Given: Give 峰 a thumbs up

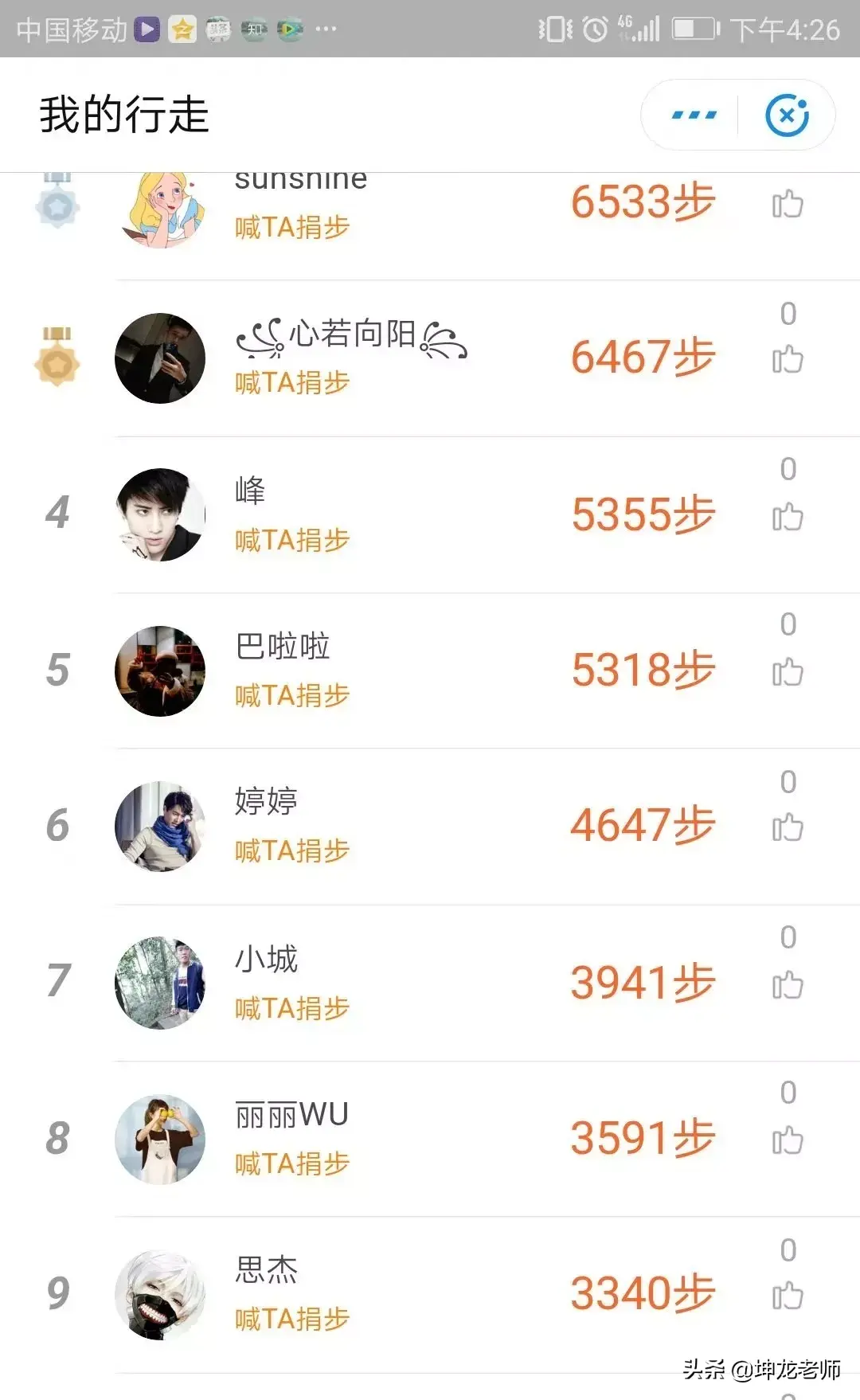Looking at the screenshot, I should coord(788,517).
